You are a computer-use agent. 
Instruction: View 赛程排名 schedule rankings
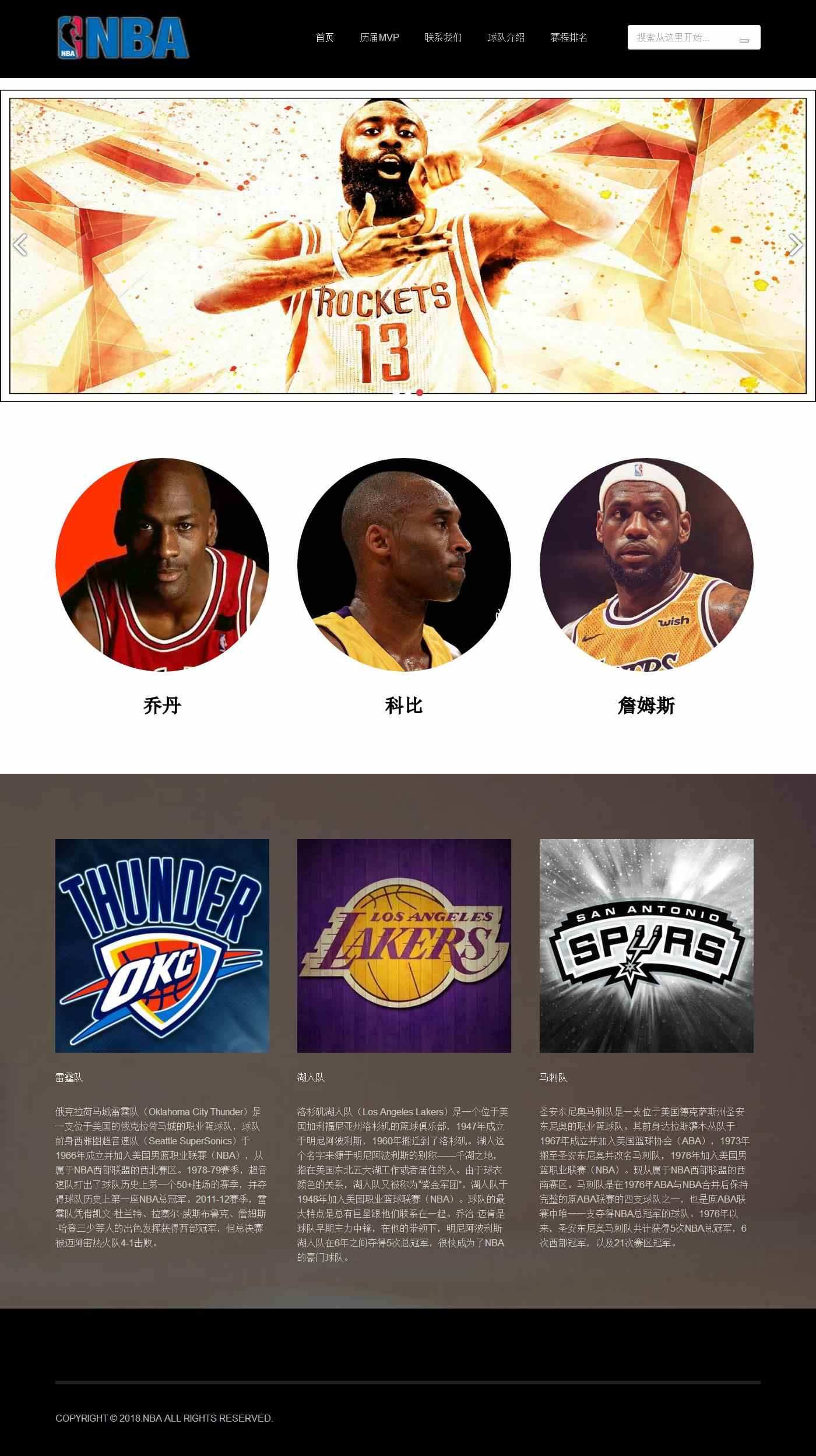[568, 37]
